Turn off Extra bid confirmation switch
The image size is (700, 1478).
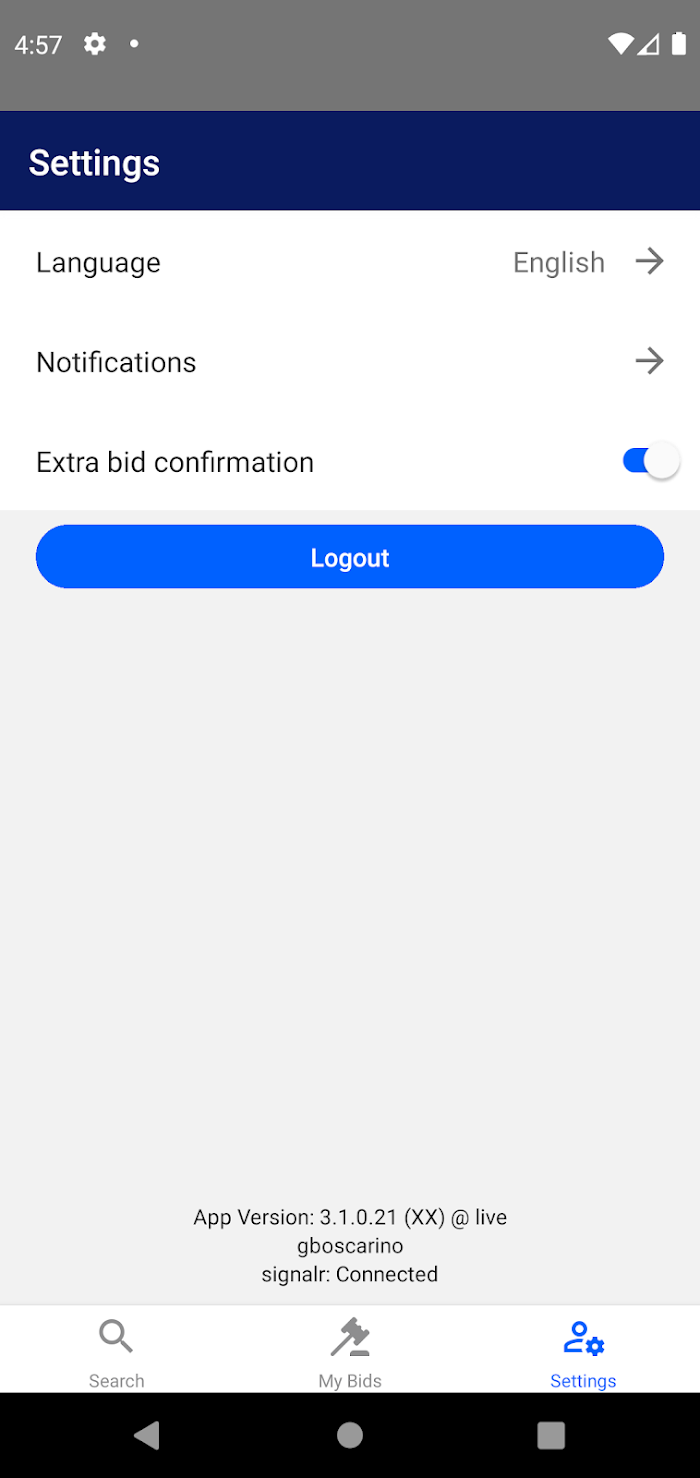pos(651,461)
